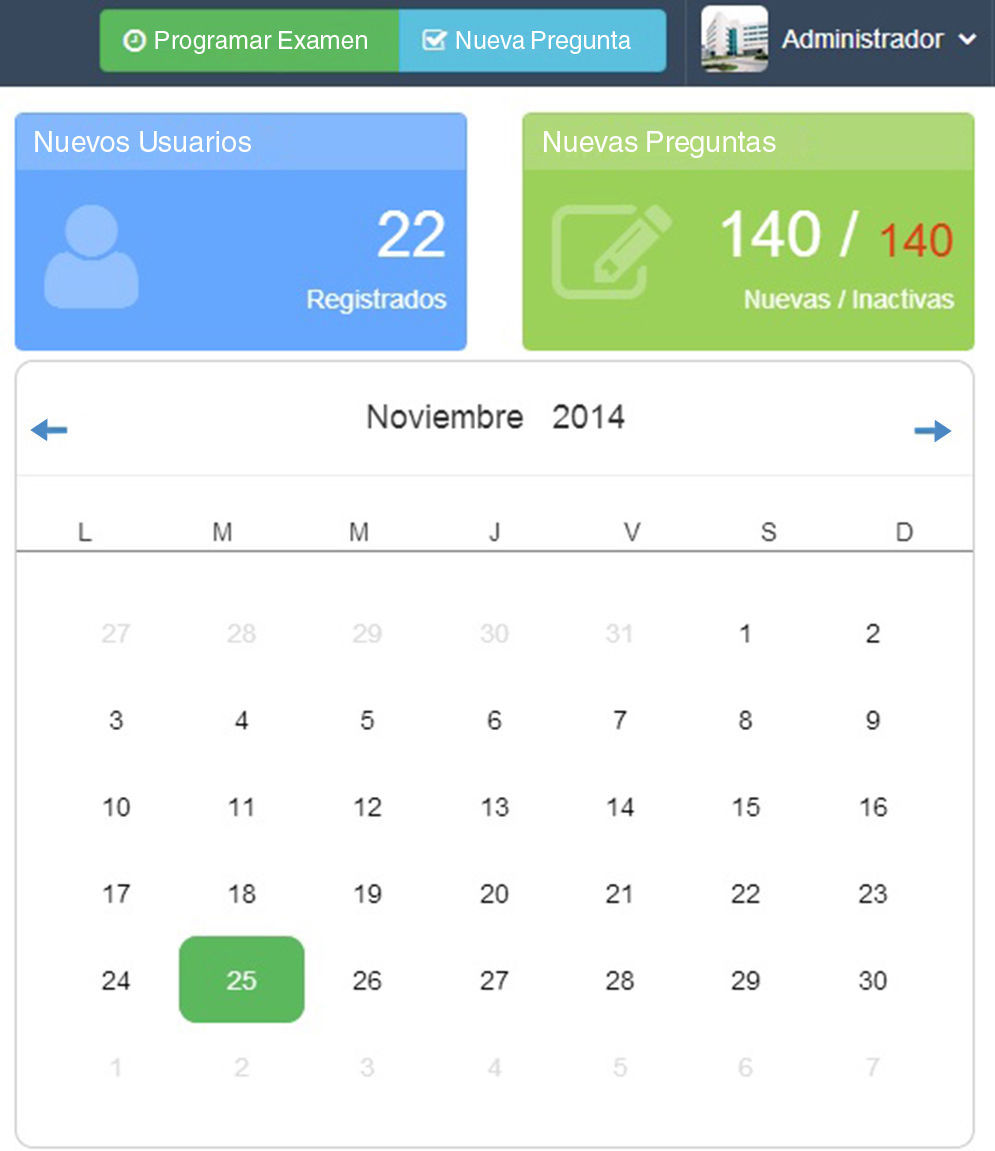Image resolution: width=995 pixels, height=1151 pixels.
Task: Select the highlighted day 25
Action: pyautogui.click(x=241, y=980)
